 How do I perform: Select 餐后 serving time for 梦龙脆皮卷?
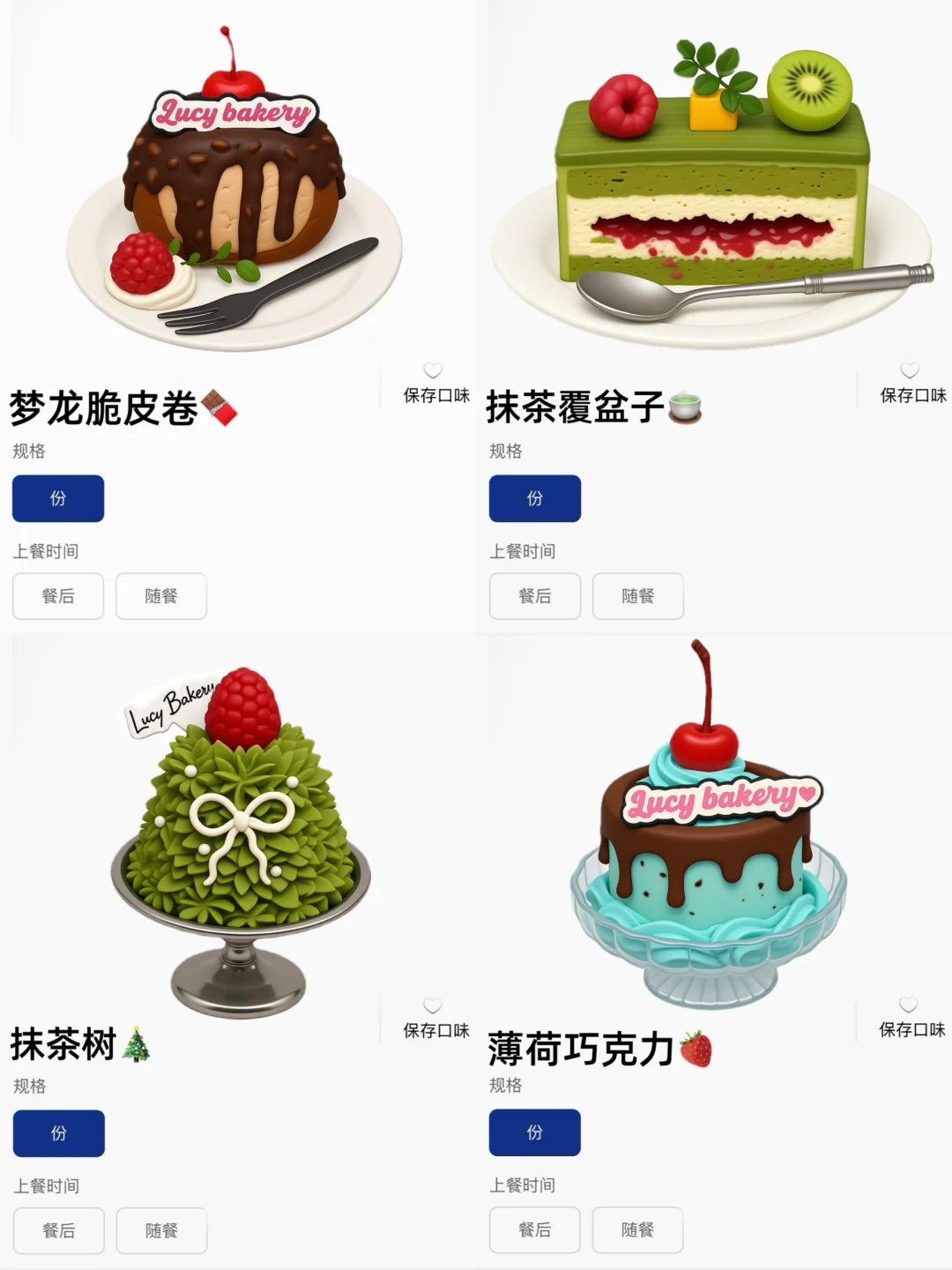coord(58,596)
